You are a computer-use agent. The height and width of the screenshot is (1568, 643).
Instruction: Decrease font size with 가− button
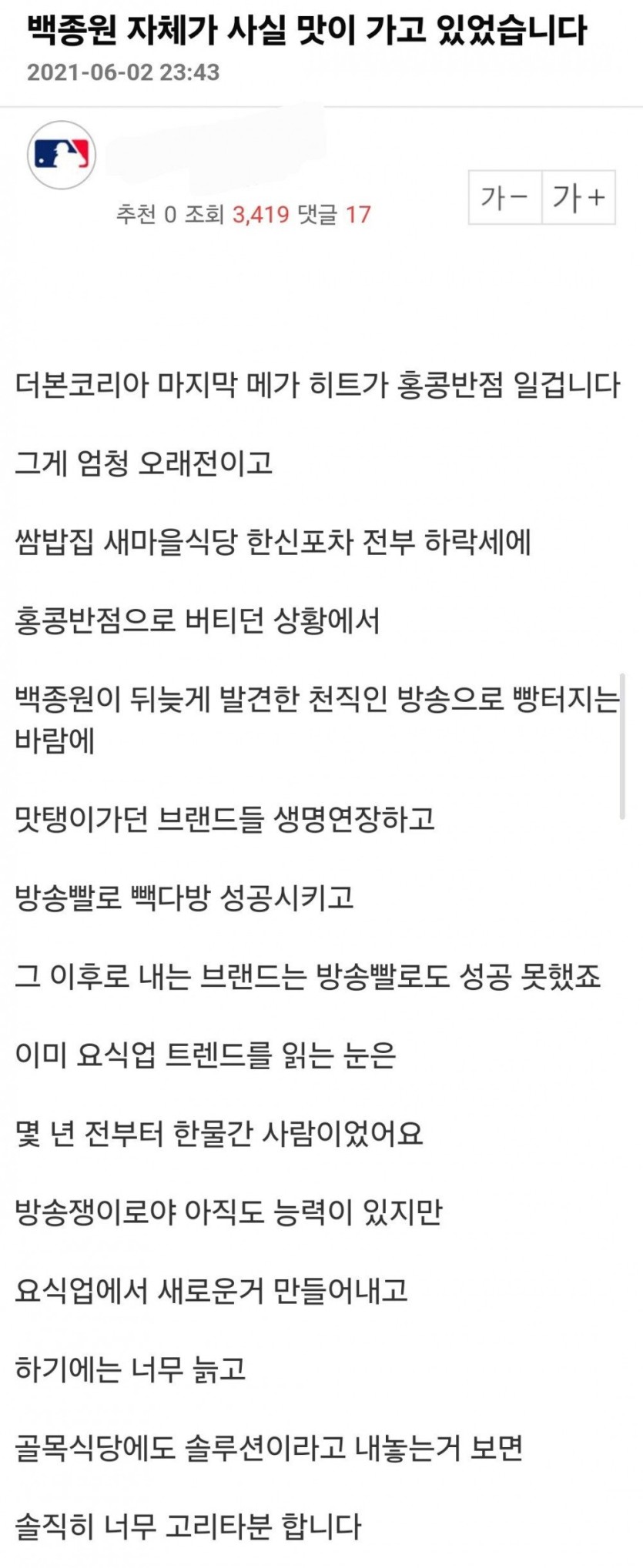coord(505,198)
